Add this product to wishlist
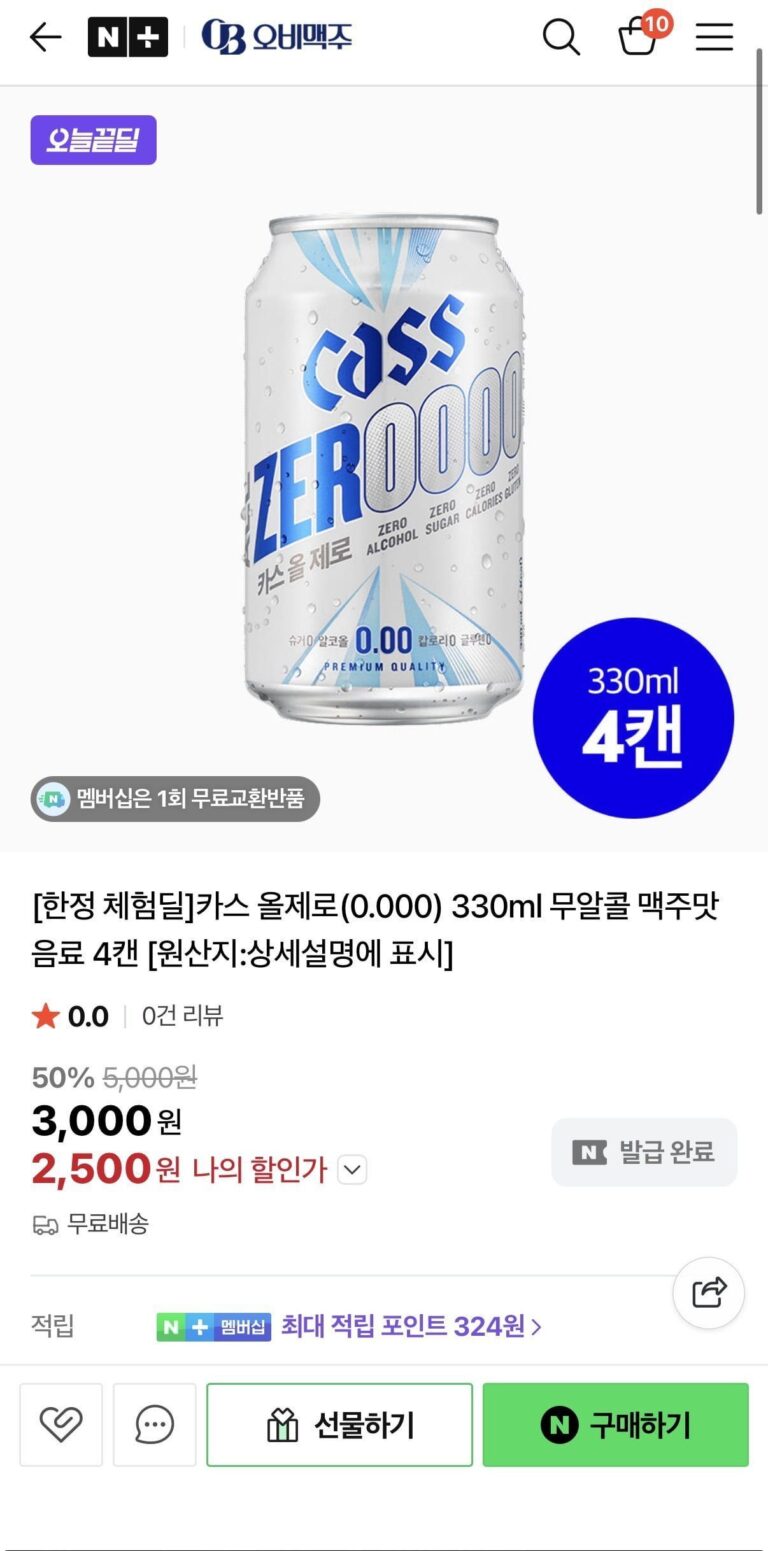This screenshot has width=768, height=1551. tap(61, 1424)
